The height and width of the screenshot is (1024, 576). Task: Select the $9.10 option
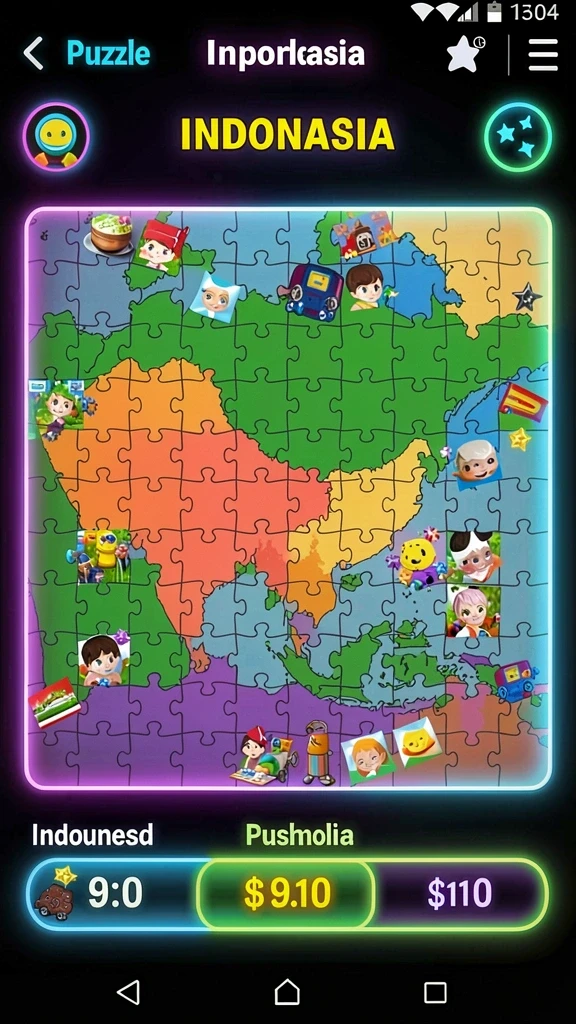pyautogui.click(x=286, y=894)
